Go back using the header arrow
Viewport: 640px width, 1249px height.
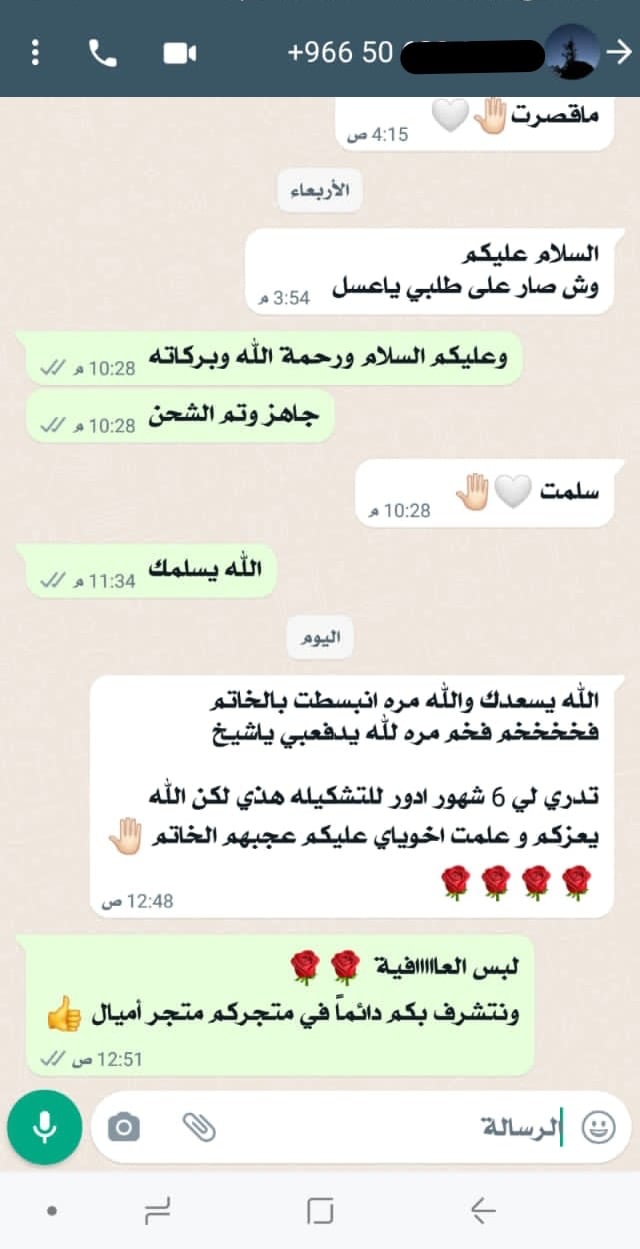click(x=620, y=52)
